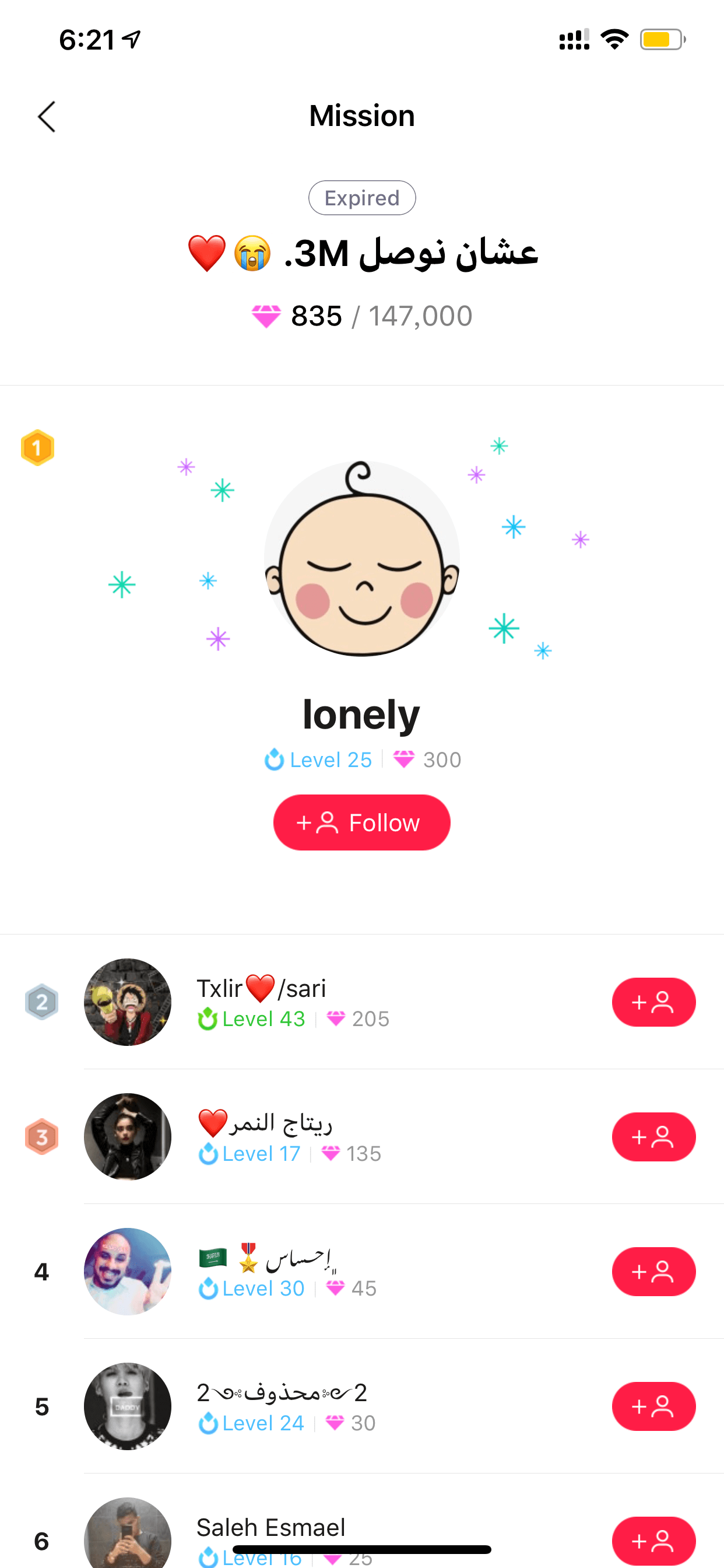The height and width of the screenshot is (1568, 724).
Task: Go back from the Mission screen
Action: point(46,116)
